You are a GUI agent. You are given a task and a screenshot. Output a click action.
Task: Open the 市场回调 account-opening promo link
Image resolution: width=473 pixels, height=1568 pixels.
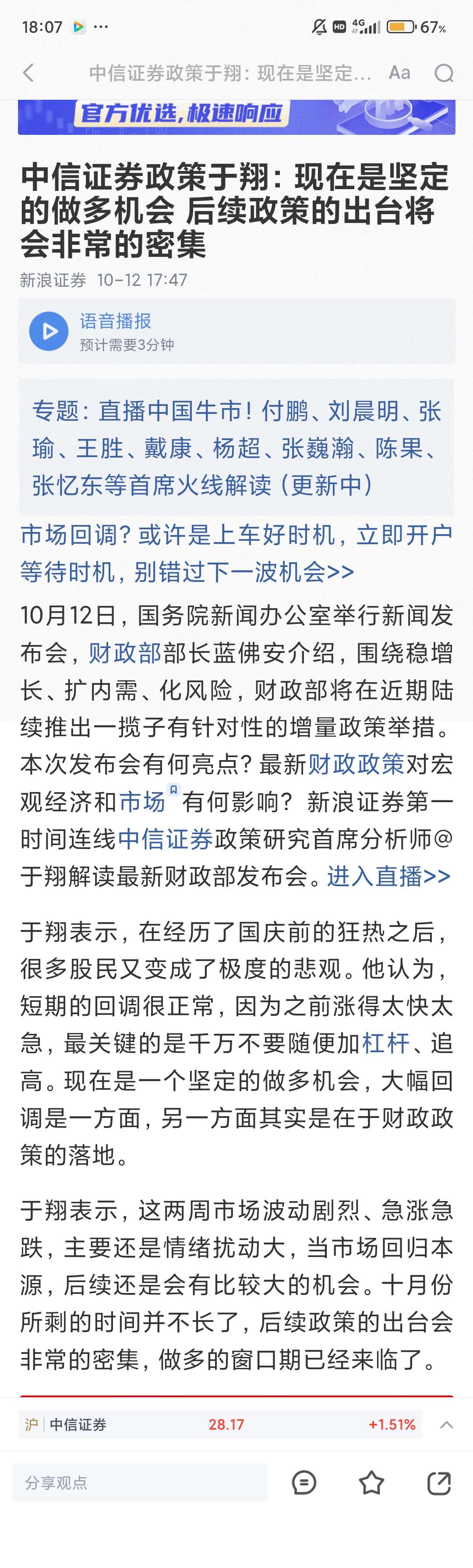click(x=236, y=553)
